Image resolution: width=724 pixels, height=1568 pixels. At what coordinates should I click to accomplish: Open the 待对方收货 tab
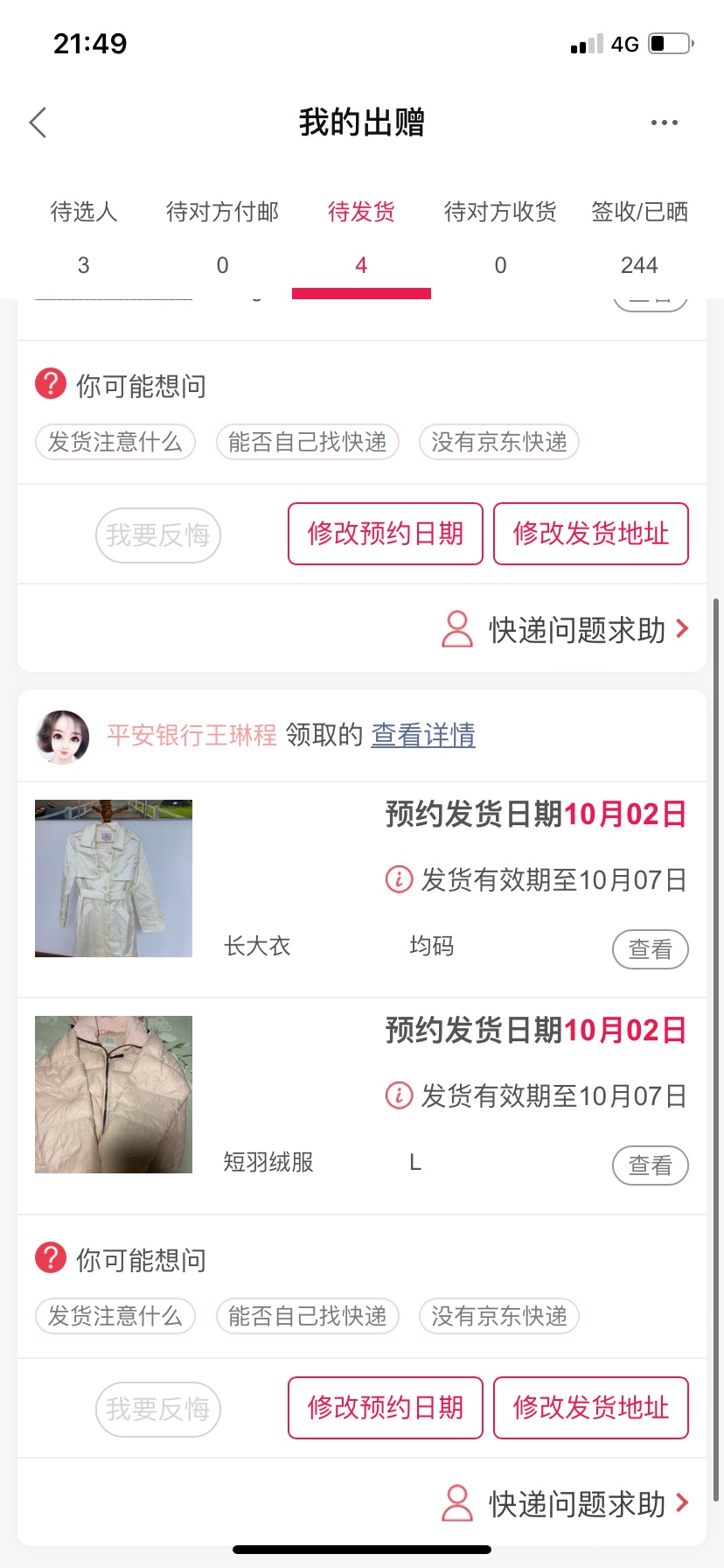(500, 236)
